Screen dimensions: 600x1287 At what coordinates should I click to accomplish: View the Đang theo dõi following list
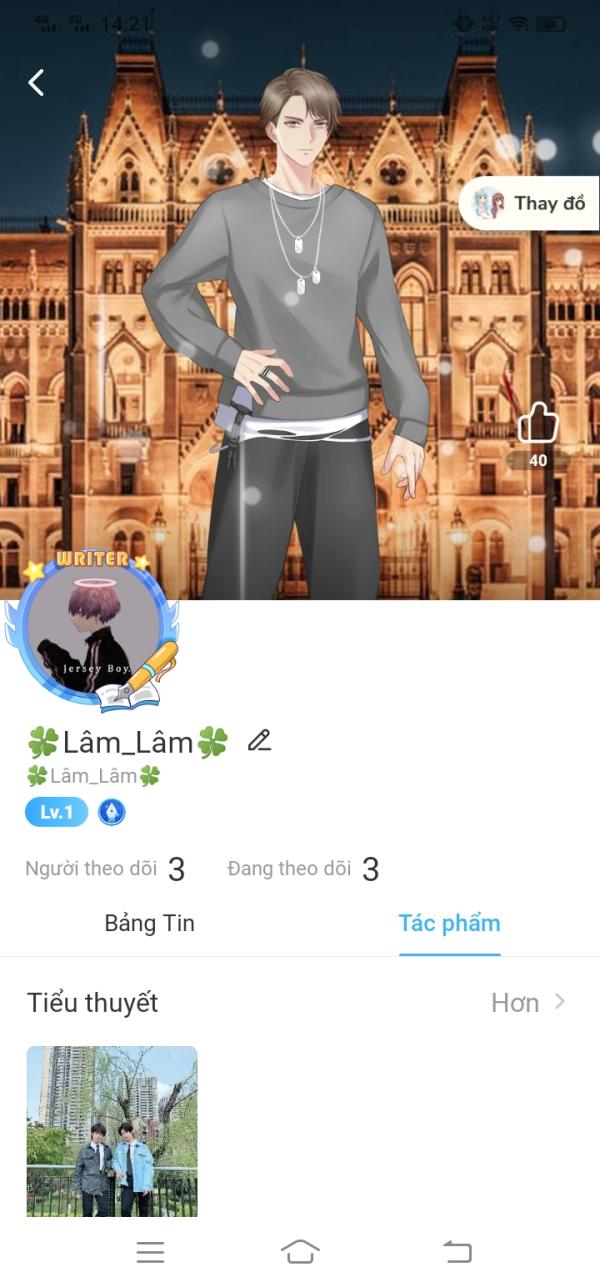(303, 869)
